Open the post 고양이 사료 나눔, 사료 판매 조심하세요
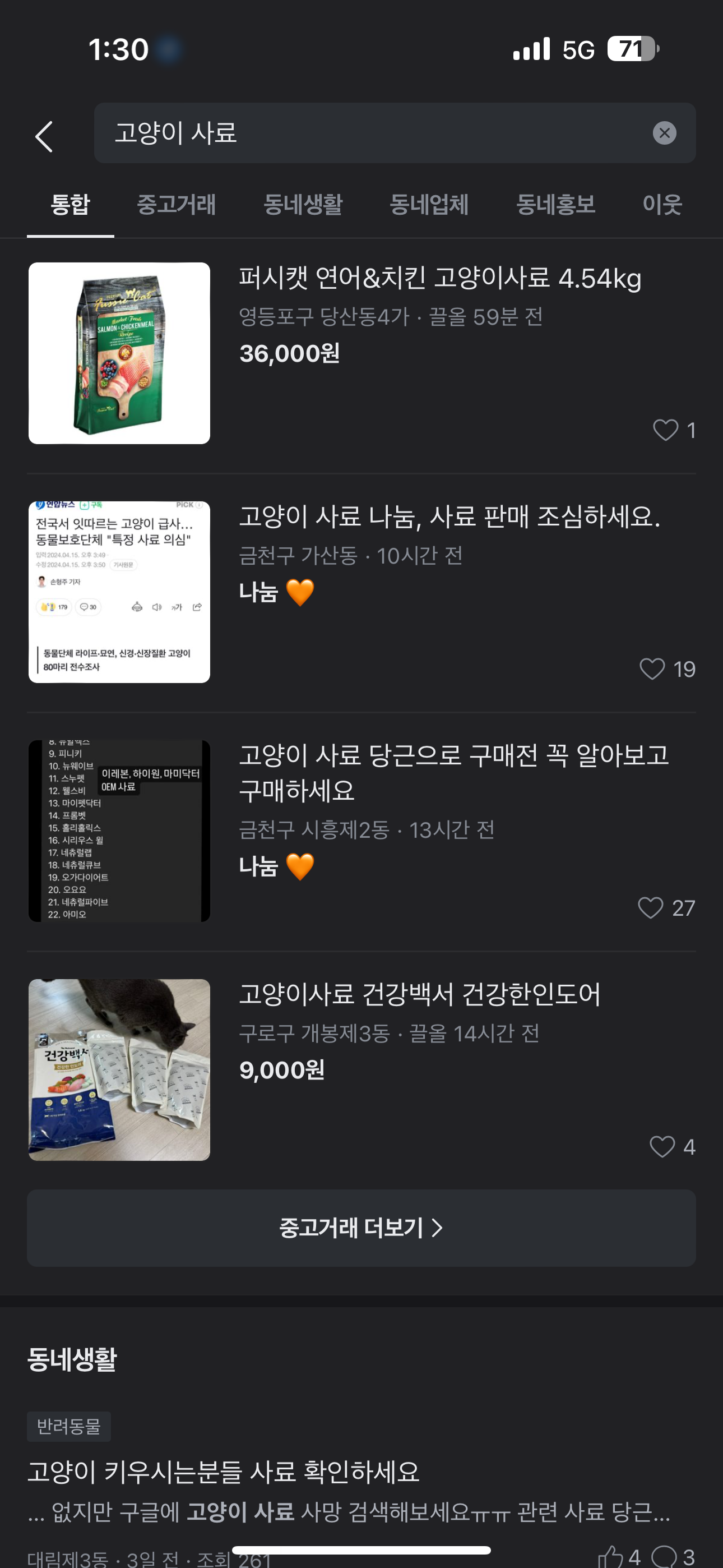 [361, 592]
